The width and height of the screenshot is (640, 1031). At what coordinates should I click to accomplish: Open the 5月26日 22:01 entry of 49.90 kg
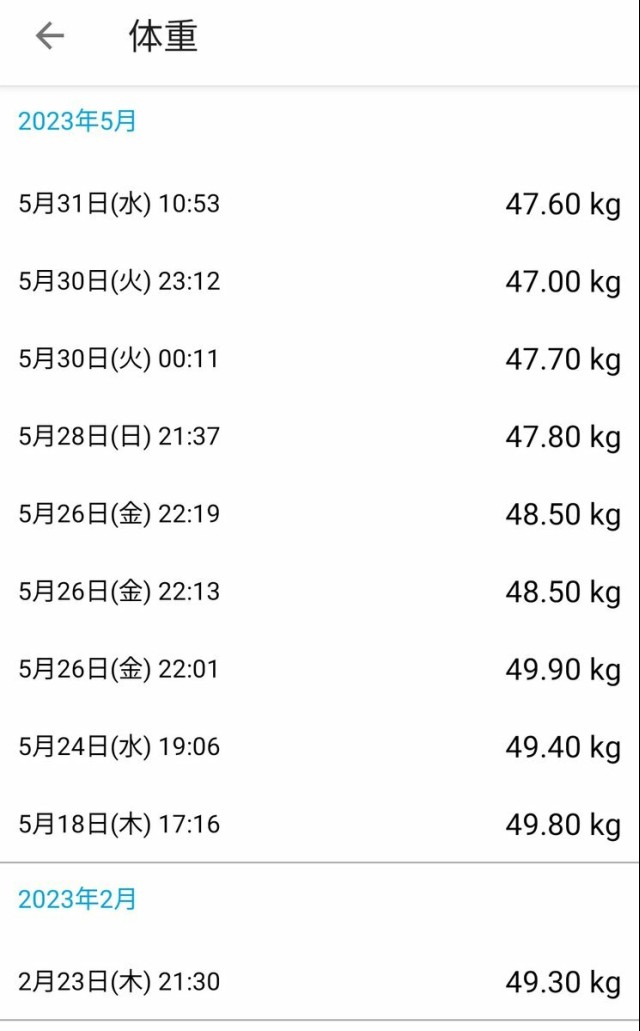click(x=320, y=669)
